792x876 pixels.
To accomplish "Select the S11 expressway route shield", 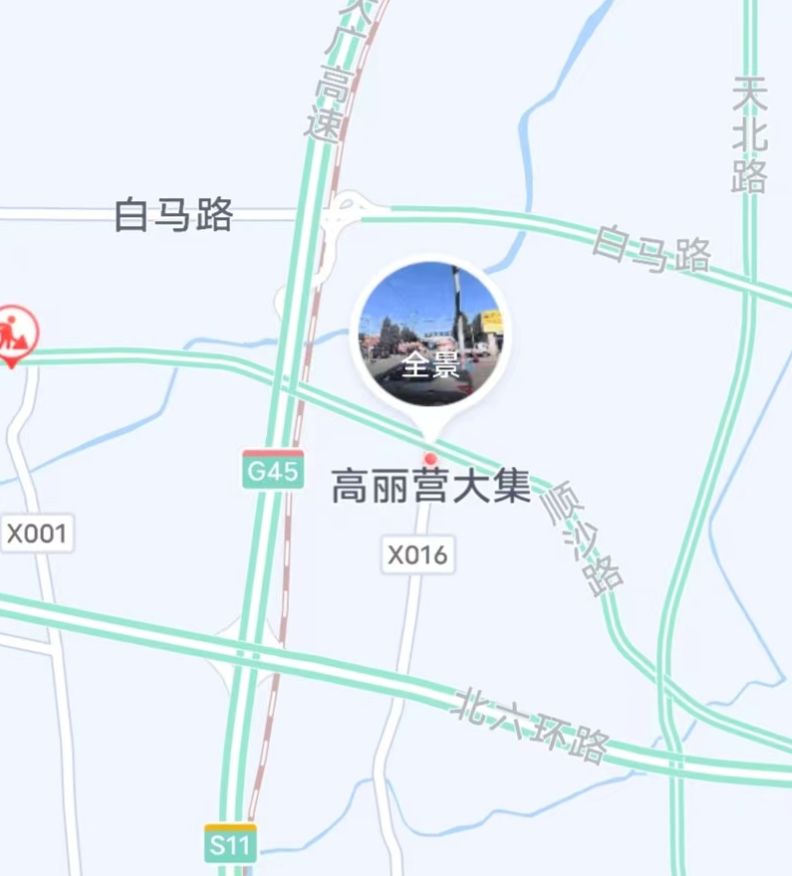I will pos(228,843).
